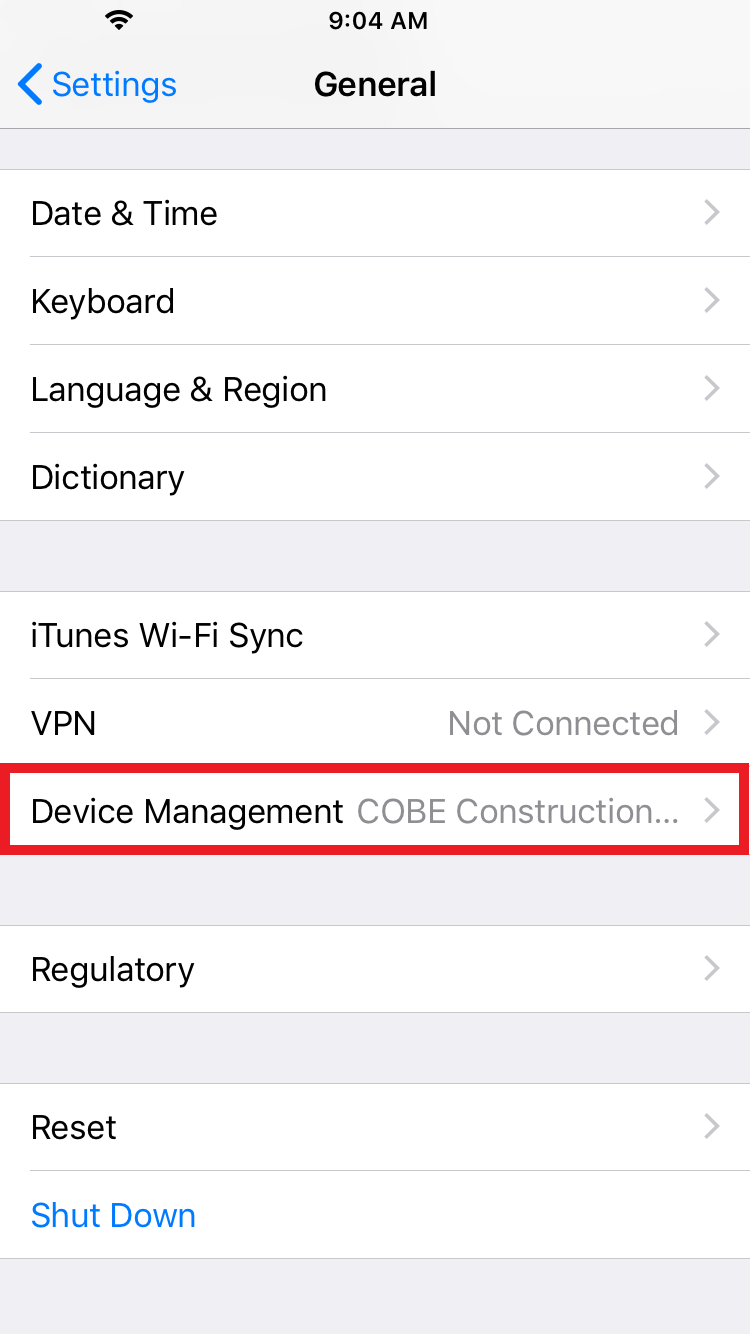Open the Dictionary row
This screenshot has height=1334, width=750.
point(375,477)
